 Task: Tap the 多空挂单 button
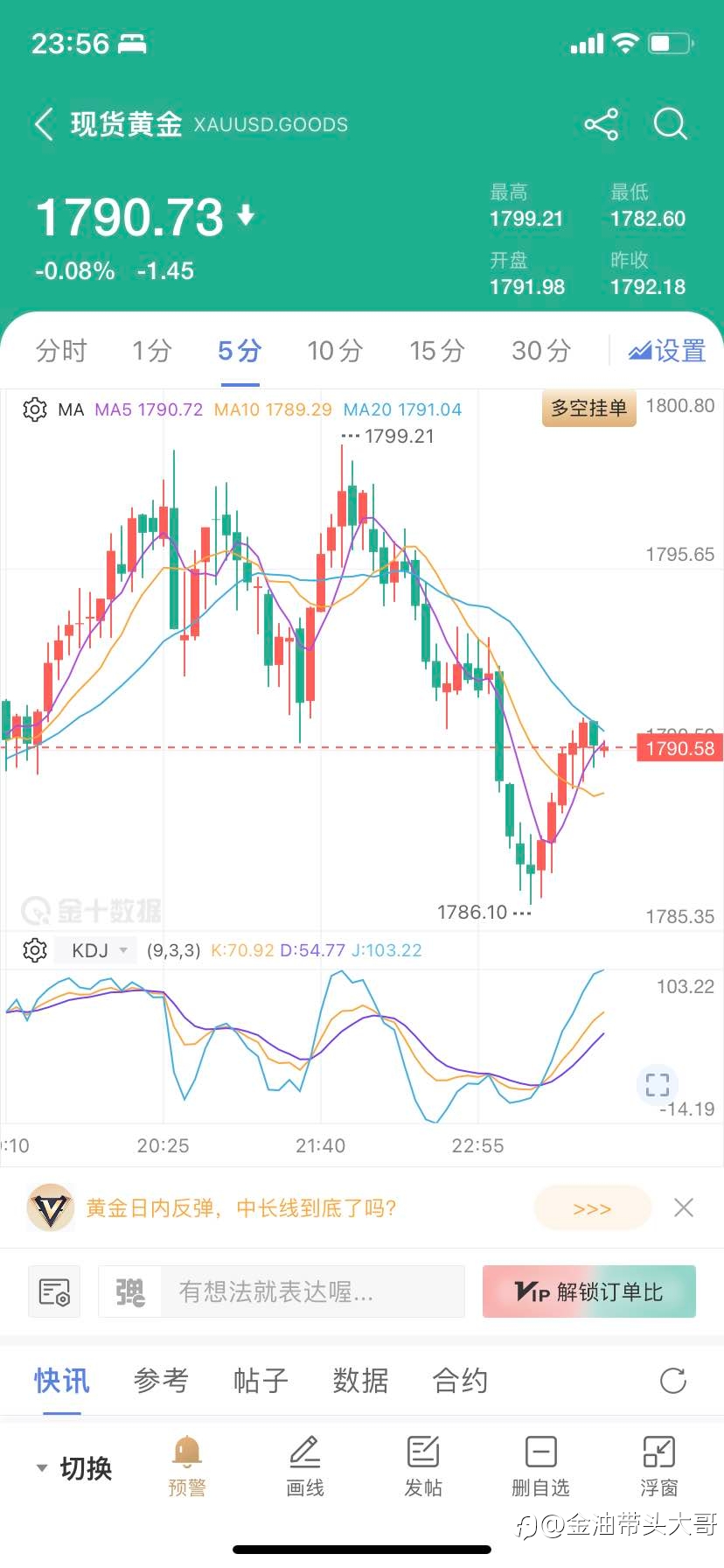pyautogui.click(x=589, y=409)
